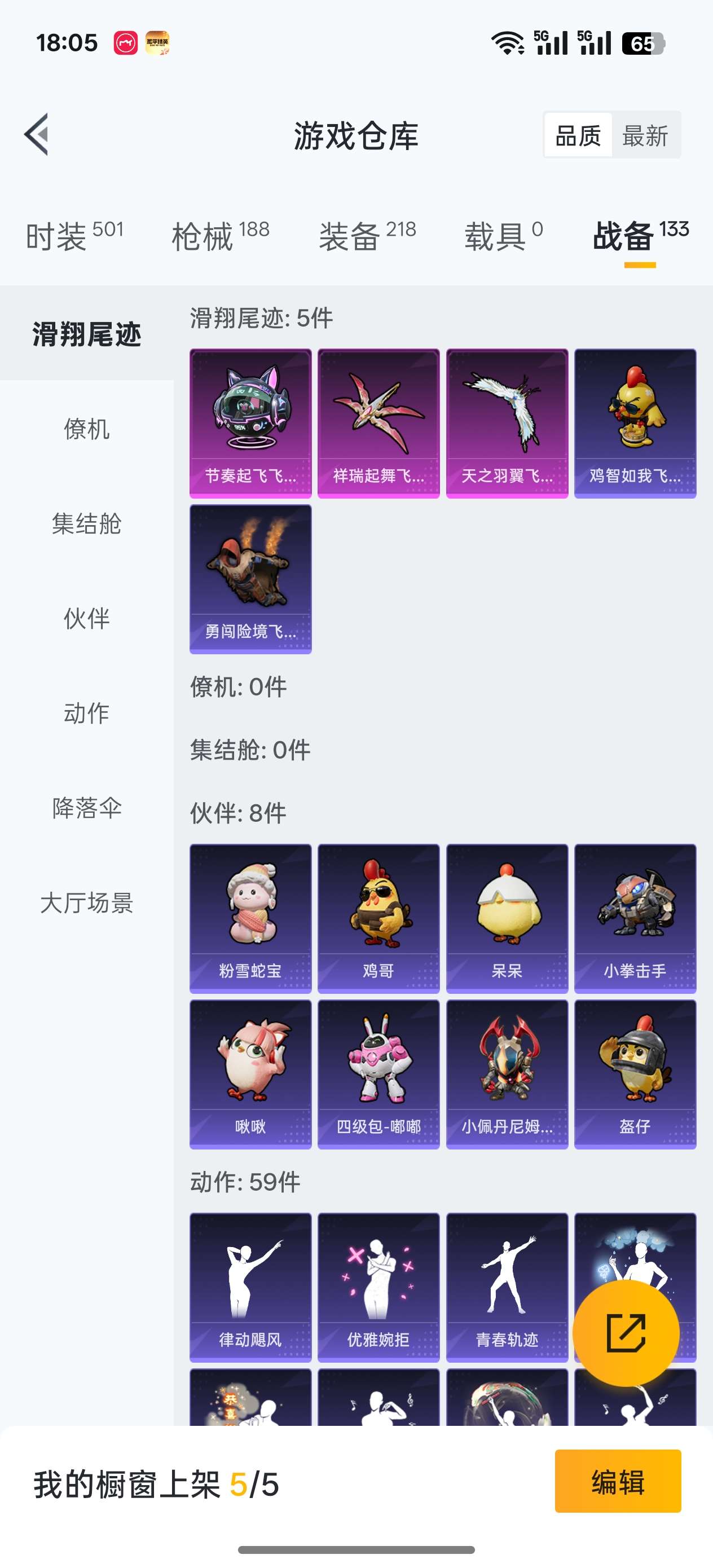The width and height of the screenshot is (713, 1568).
Task: Select 集结舱 in the sidebar
Action: (x=86, y=523)
